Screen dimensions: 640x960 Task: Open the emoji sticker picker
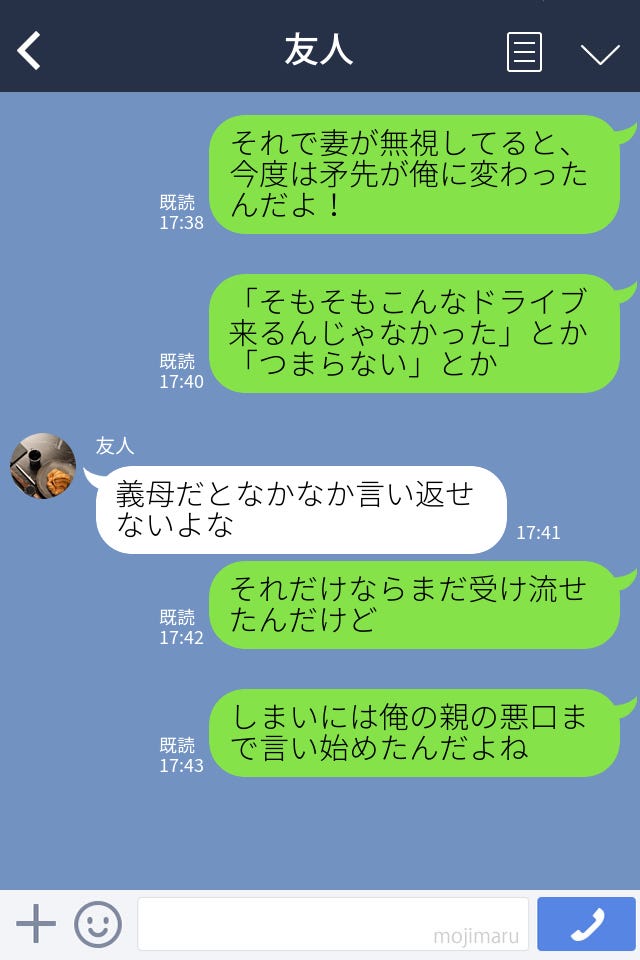coord(98,924)
